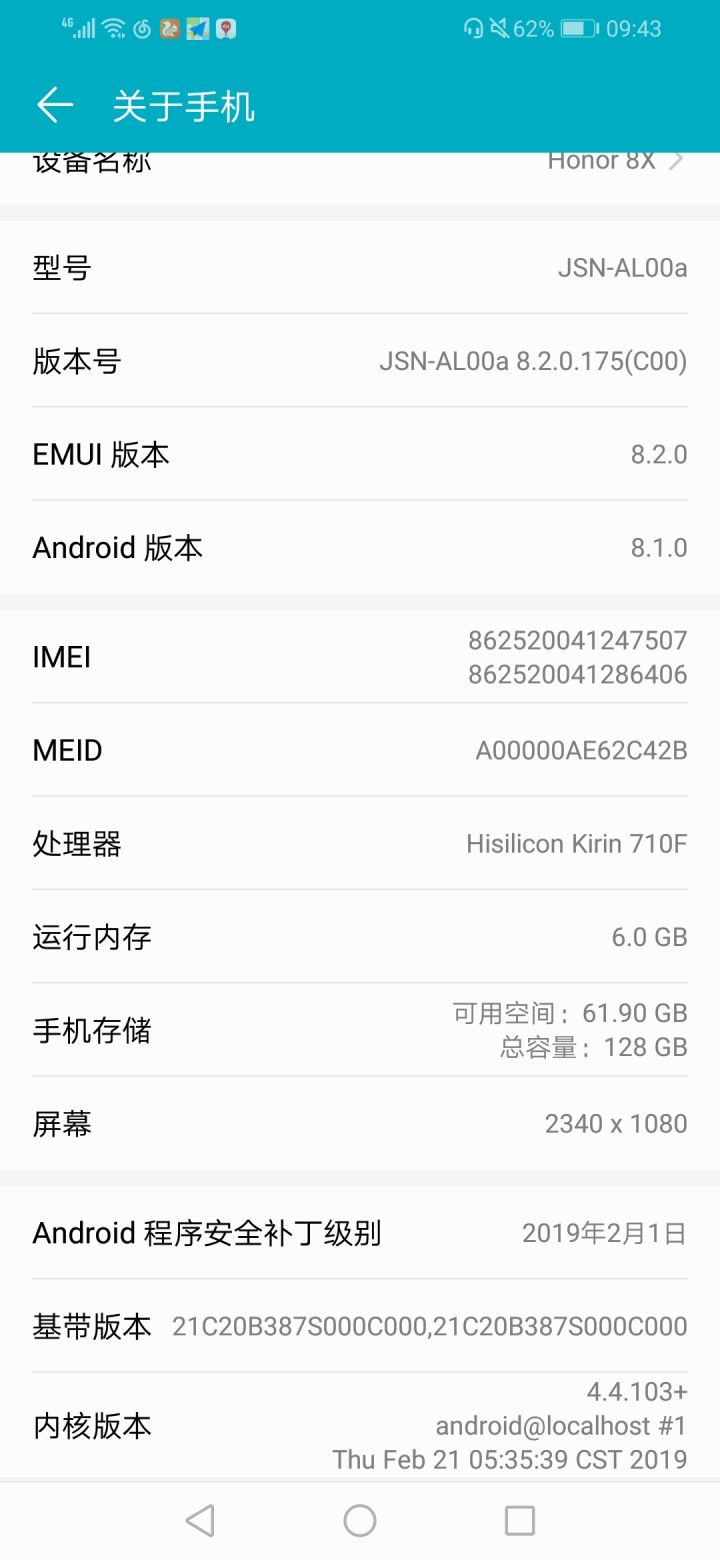This screenshot has width=720, height=1560.
Task: Open recent apps overview
Action: [520, 1521]
